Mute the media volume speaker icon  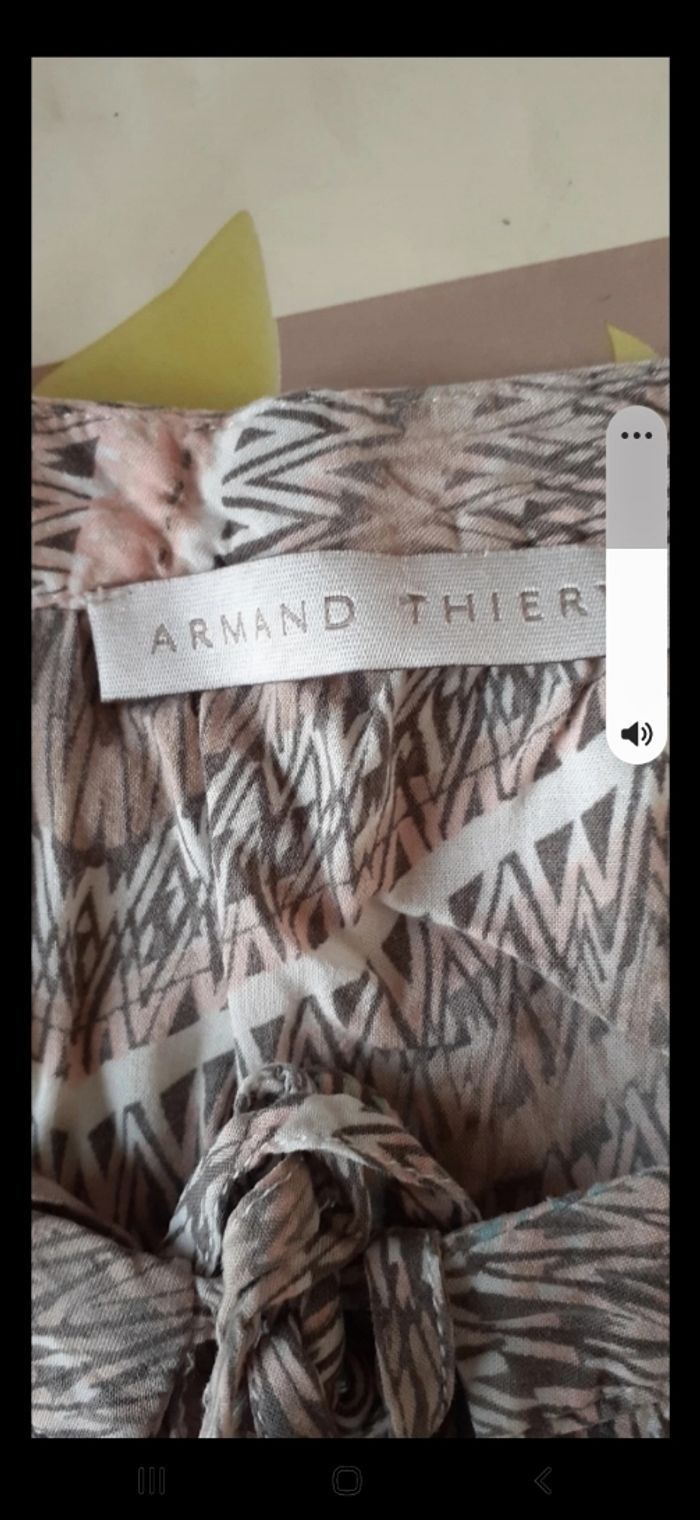click(636, 734)
